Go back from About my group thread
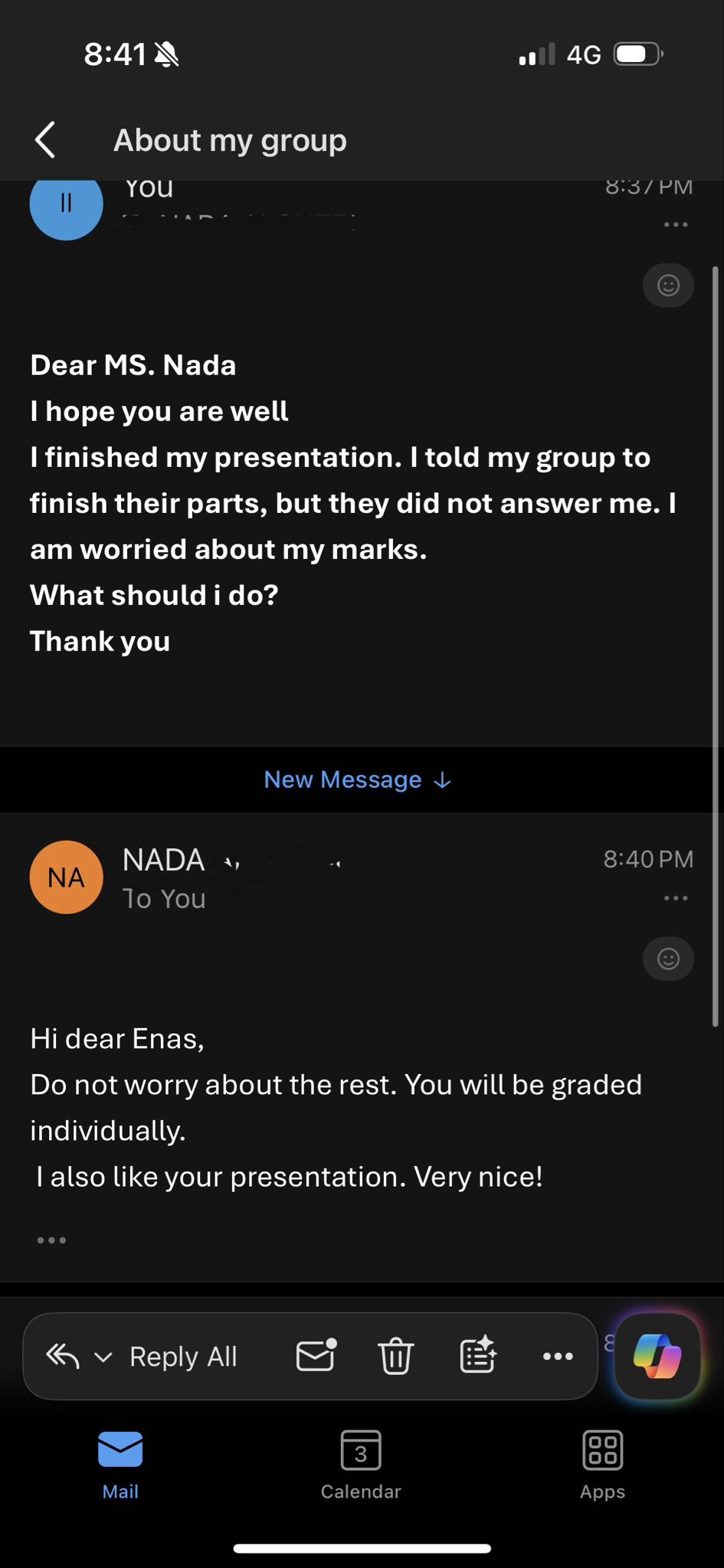Viewport: 724px width, 1568px height. point(45,140)
